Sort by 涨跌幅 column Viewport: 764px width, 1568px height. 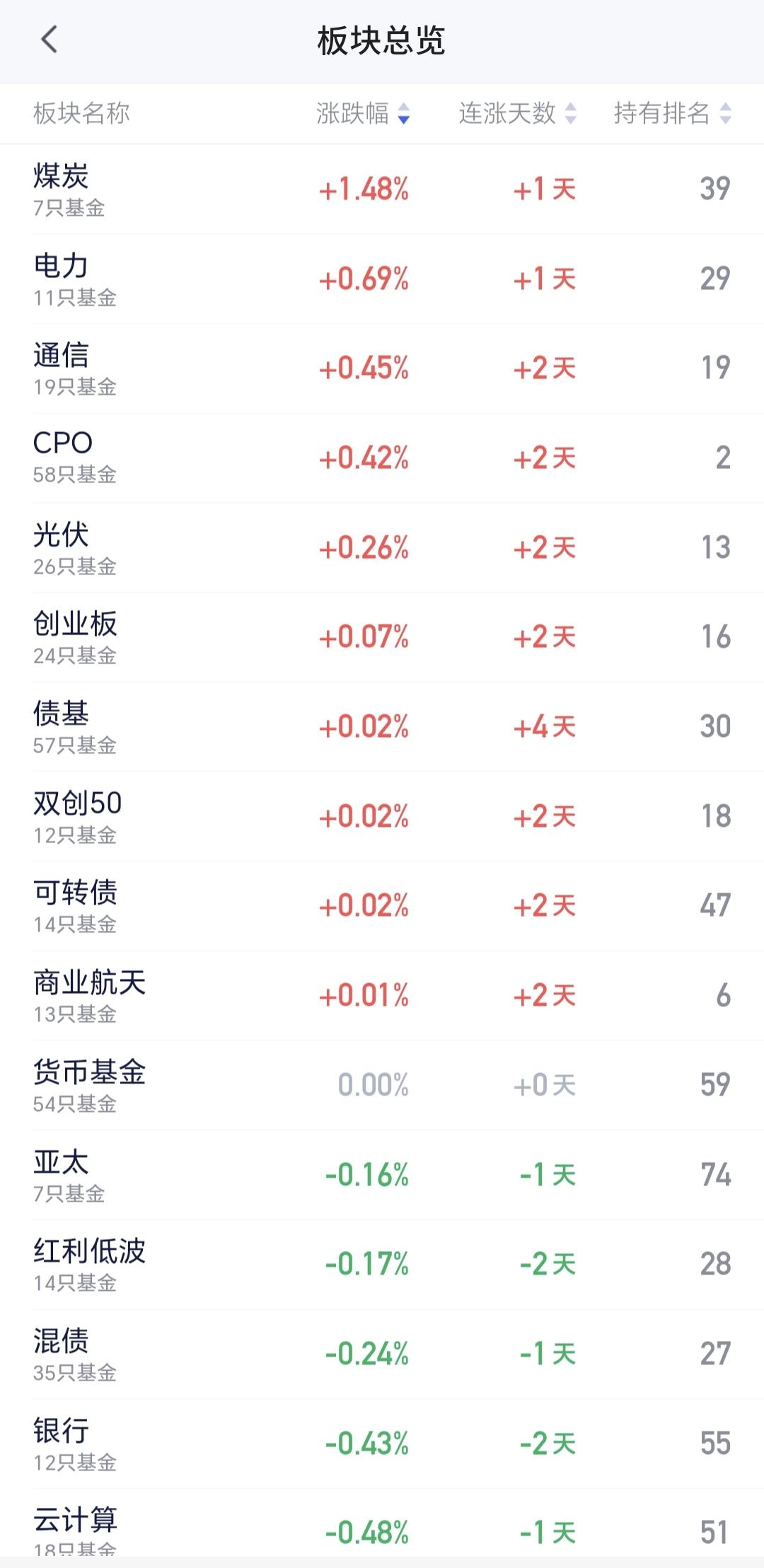click(x=363, y=113)
